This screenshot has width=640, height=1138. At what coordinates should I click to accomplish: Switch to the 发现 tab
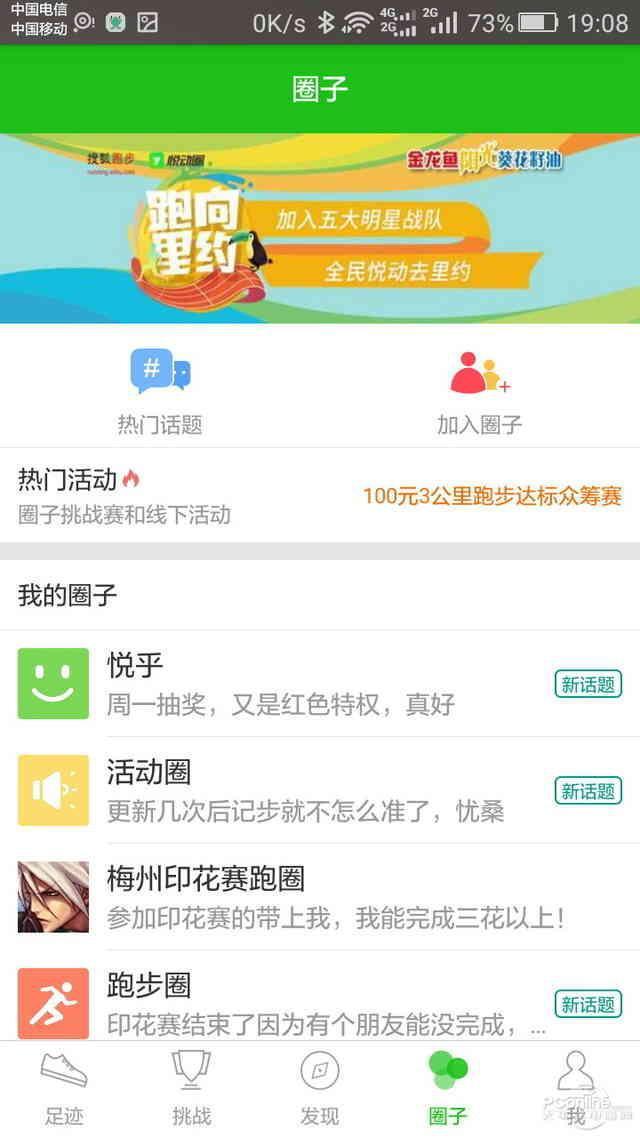(320, 1088)
